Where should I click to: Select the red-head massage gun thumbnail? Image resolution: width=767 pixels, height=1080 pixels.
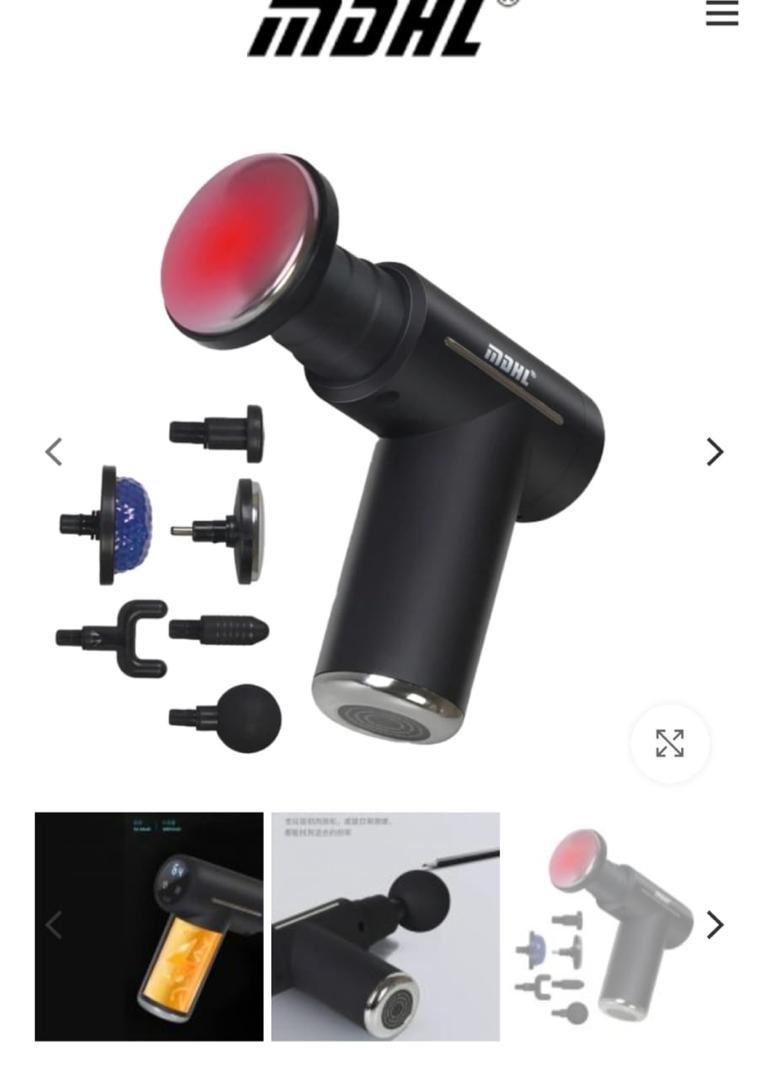click(605, 926)
